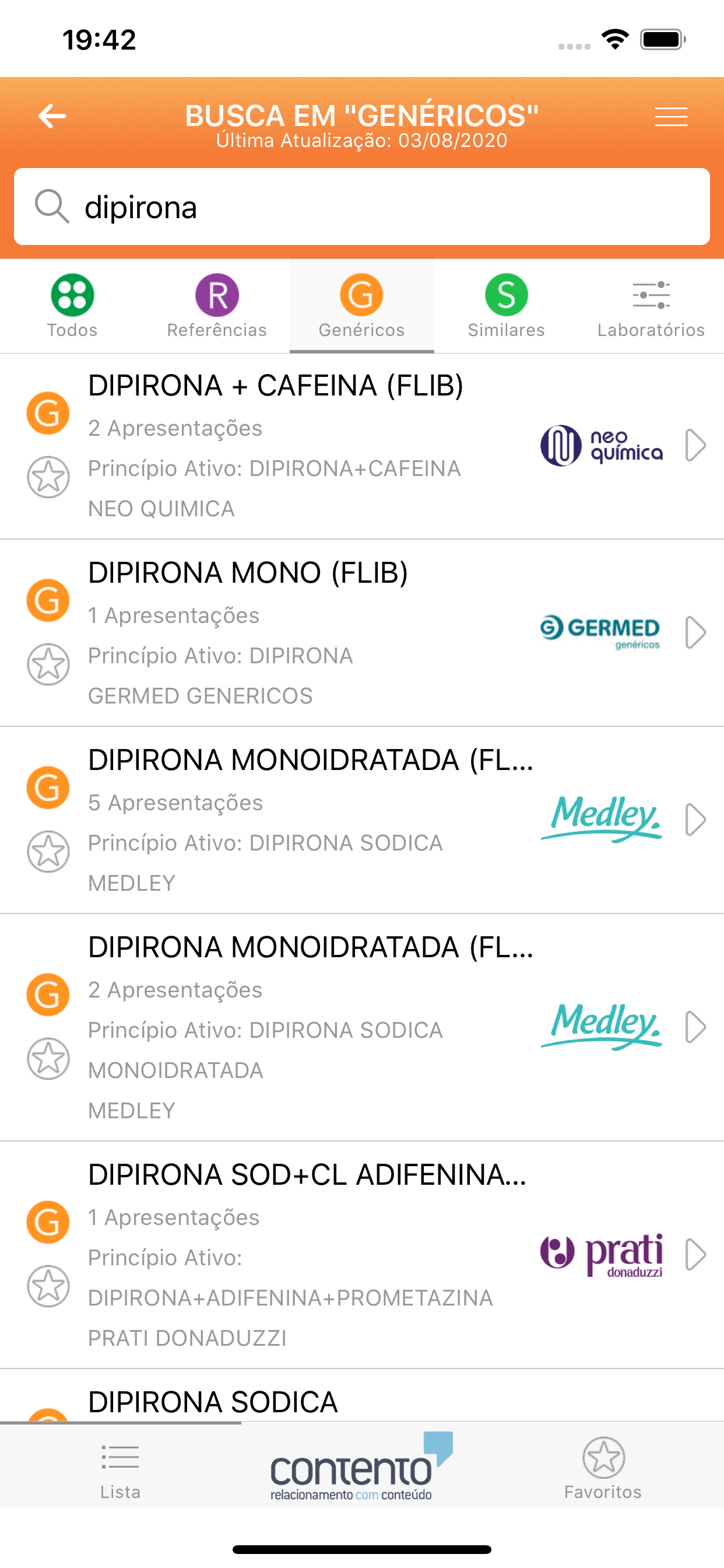Star the DIPIRONA MONO (FLIB) item

tap(48, 664)
